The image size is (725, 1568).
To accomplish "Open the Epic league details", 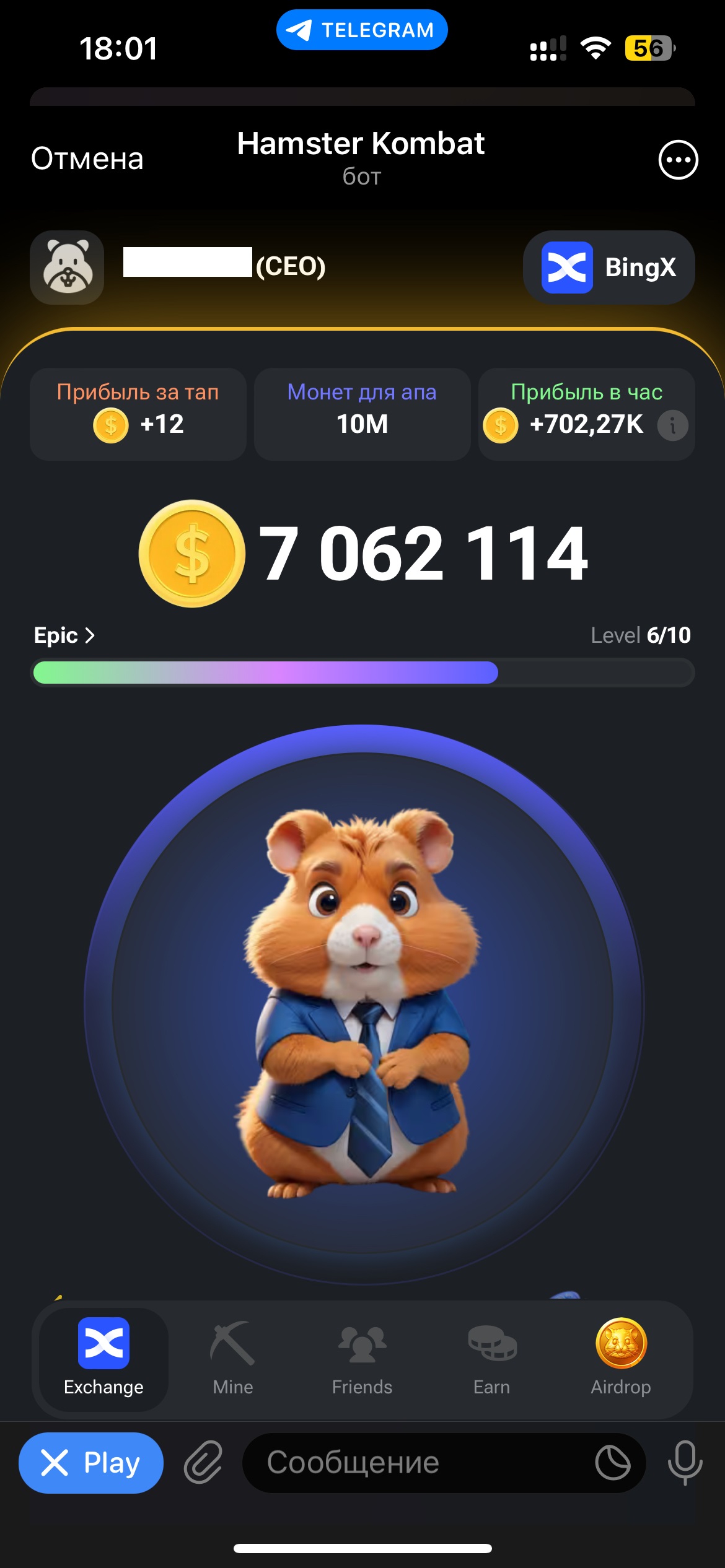I will pyautogui.click(x=64, y=635).
